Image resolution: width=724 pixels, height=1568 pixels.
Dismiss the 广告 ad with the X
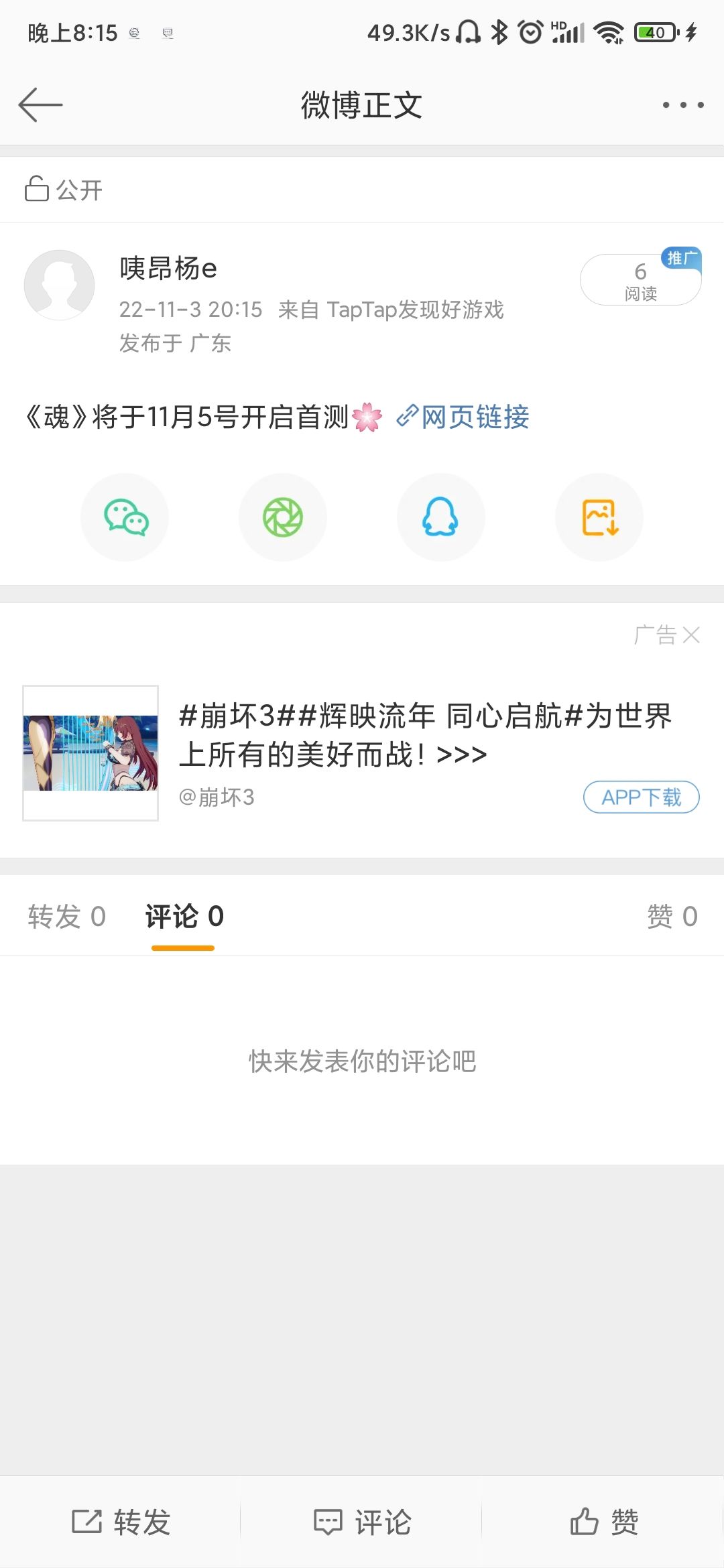pos(691,635)
